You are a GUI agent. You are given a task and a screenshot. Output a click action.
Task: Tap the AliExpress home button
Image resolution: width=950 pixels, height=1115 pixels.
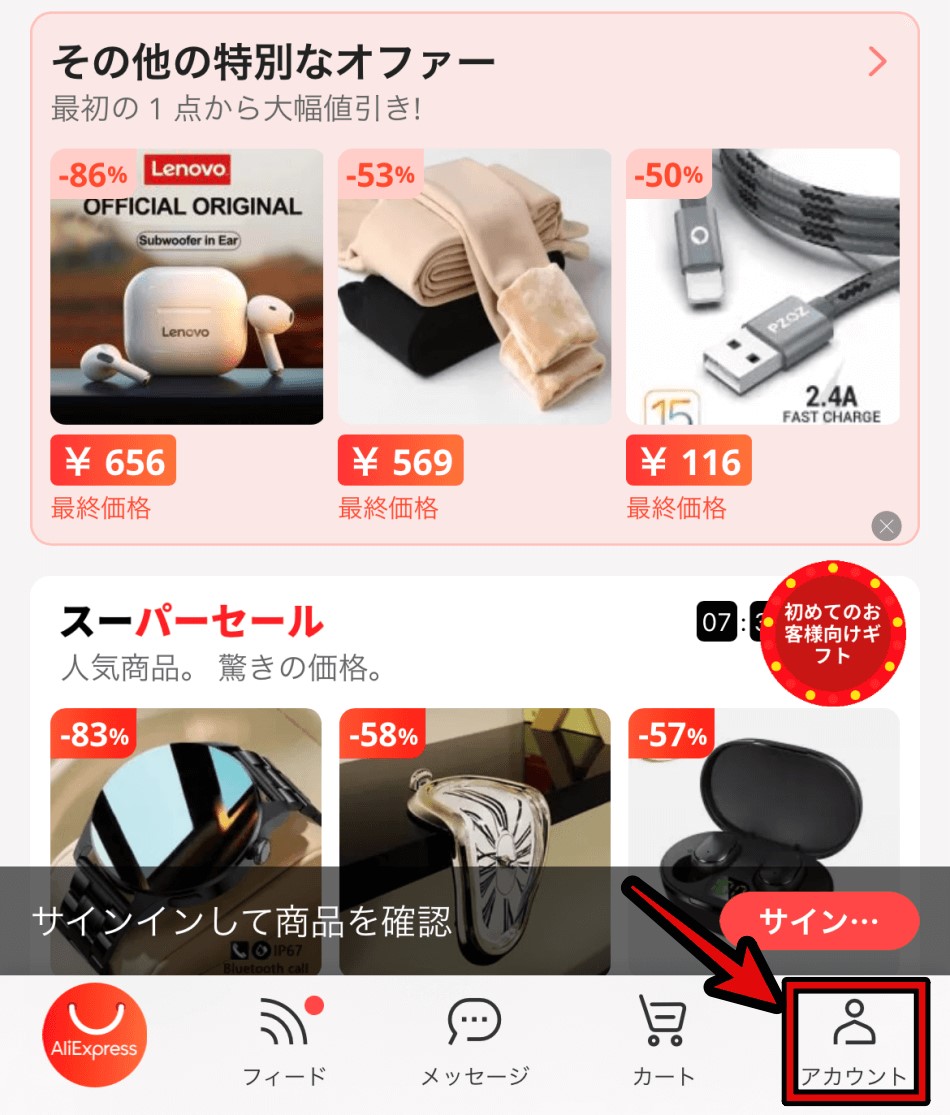click(95, 1035)
